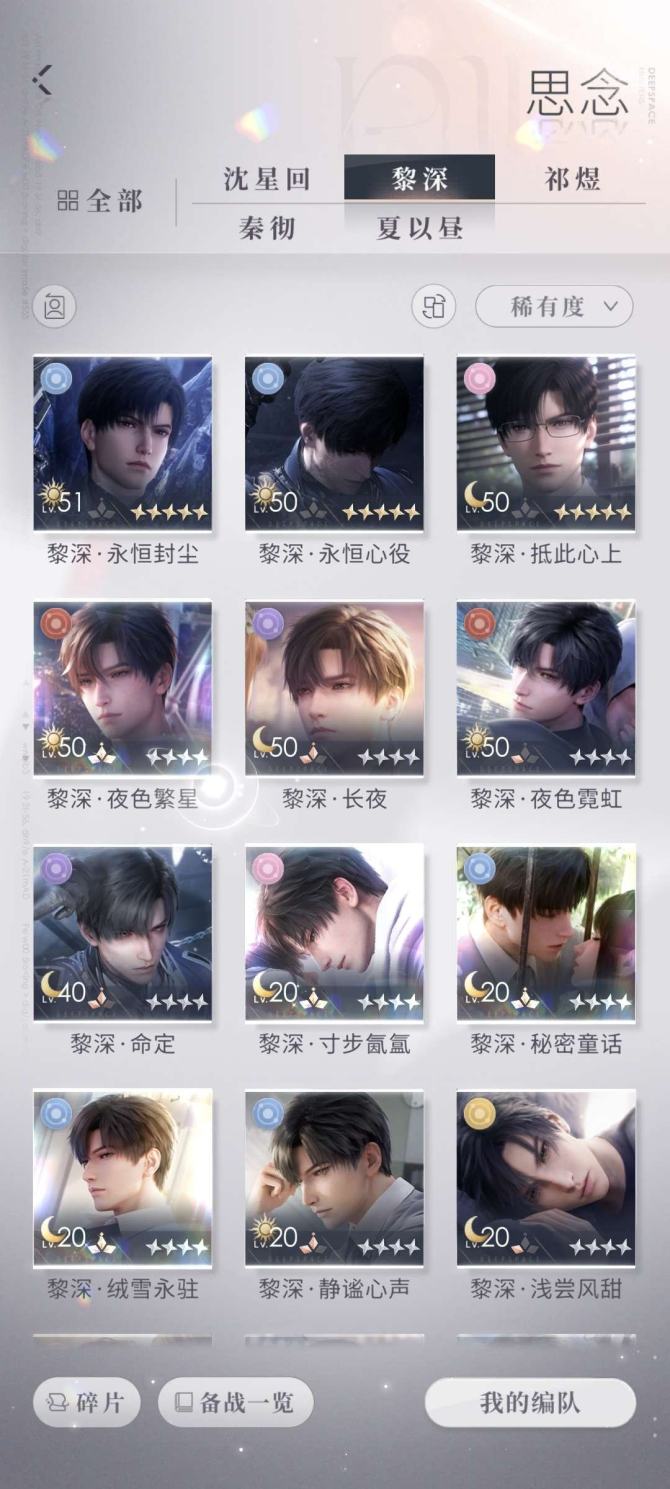Open card 黎深·秘密童话
Viewport: 670px width, 1489px height.
(546, 932)
